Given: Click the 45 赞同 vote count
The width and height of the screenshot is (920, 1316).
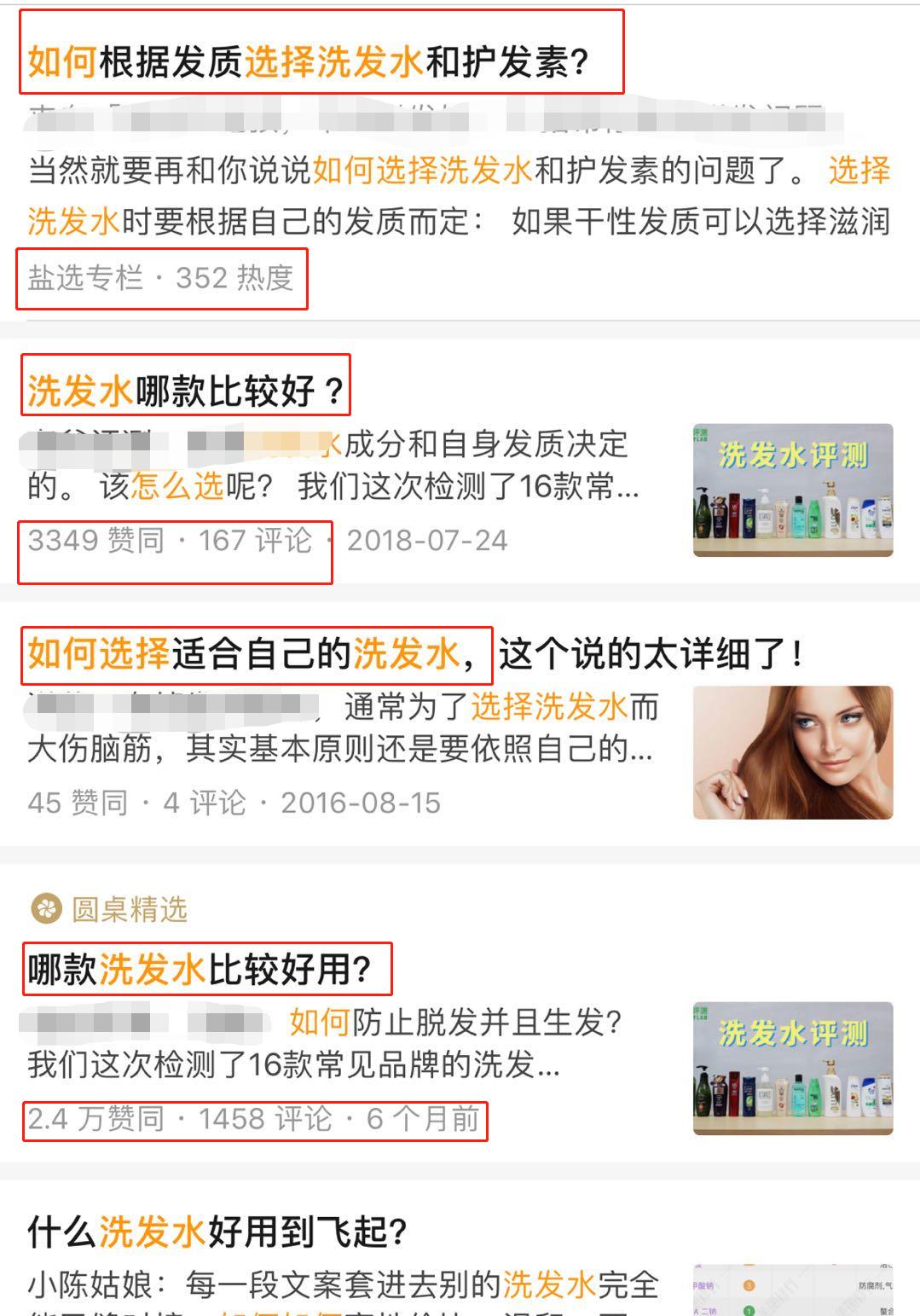Looking at the screenshot, I should [x=75, y=803].
